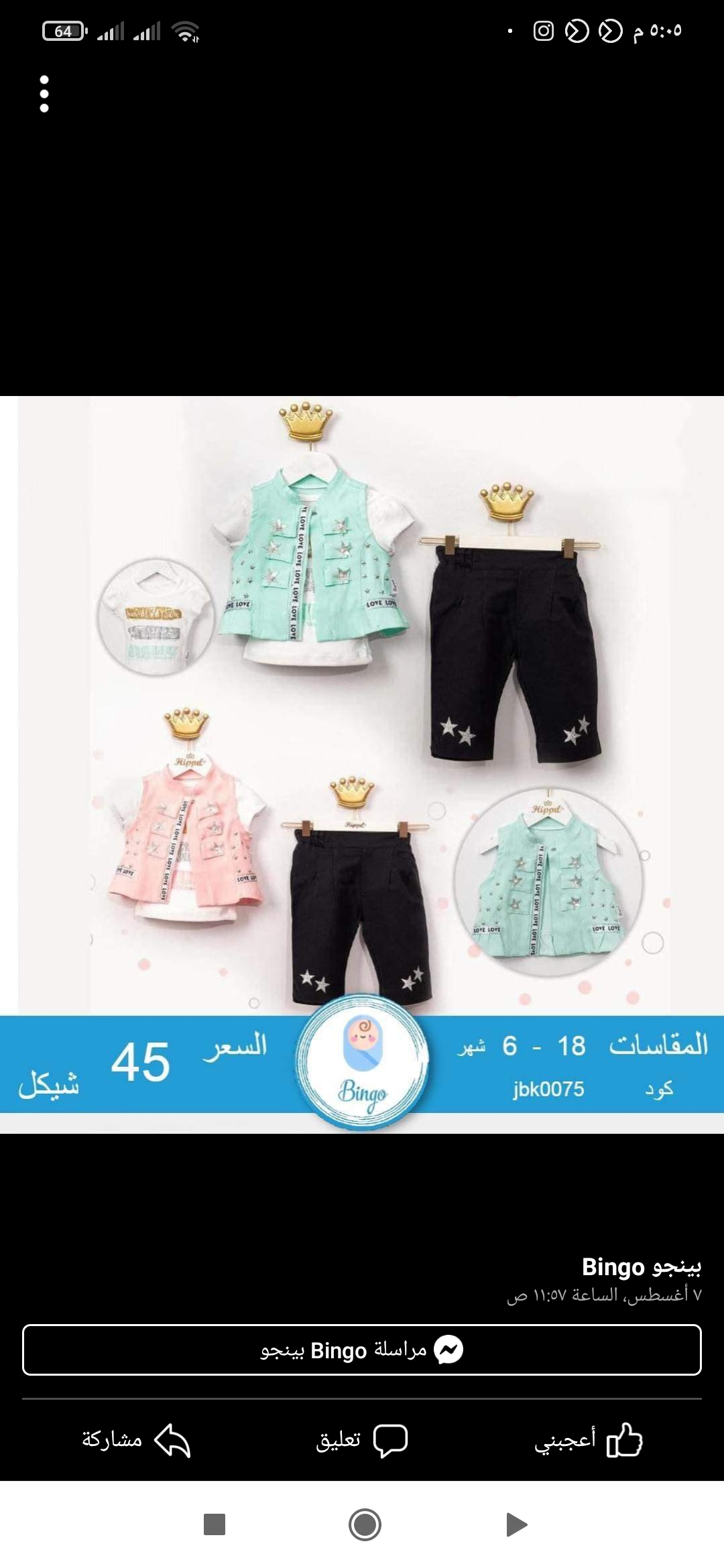Viewport: 724px width, 1568px height.
Task: Share the post via مشاركة
Action: [x=136, y=1440]
